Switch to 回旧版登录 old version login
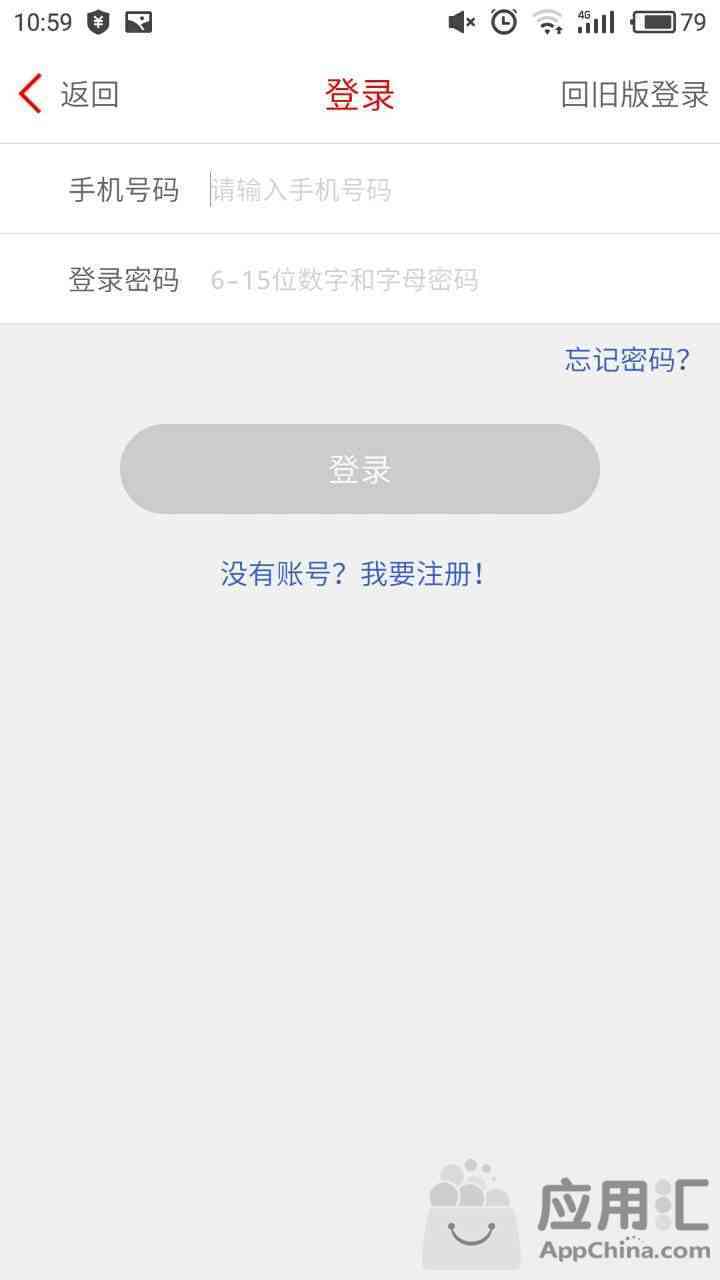Viewport: 720px width, 1280px height. pyautogui.click(x=635, y=95)
